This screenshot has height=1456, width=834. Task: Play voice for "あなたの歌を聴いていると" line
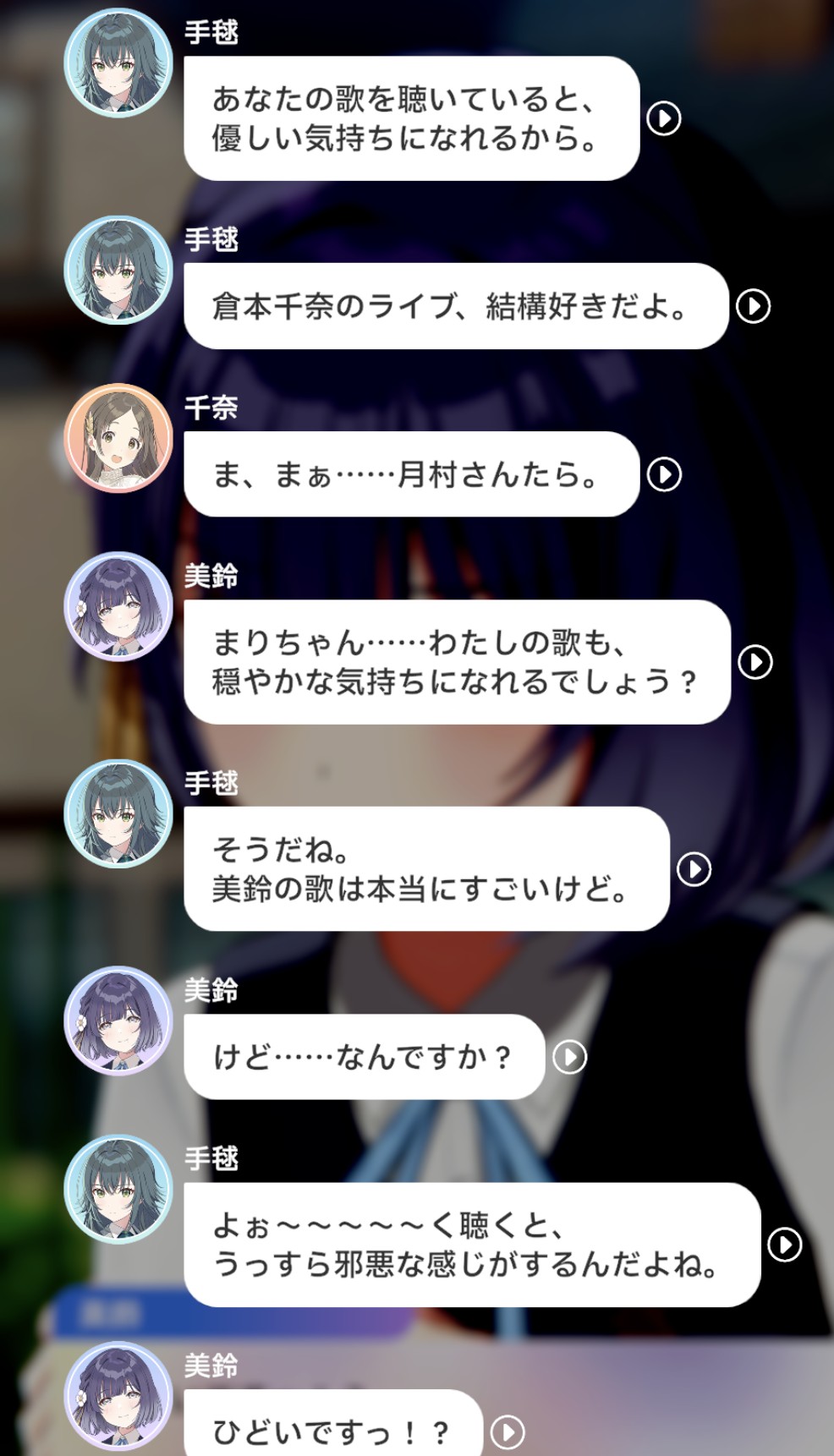click(x=664, y=118)
